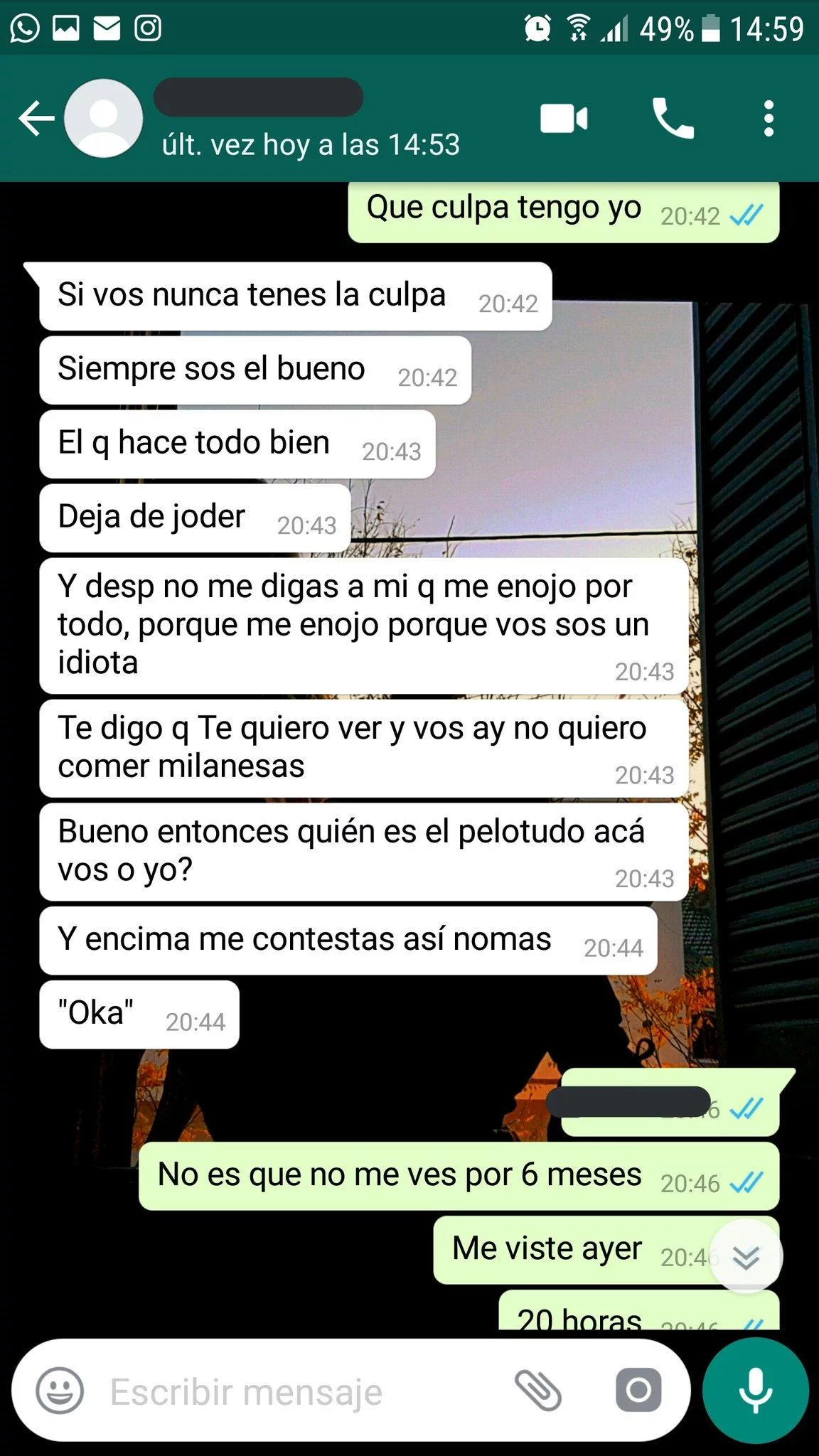819x1456 pixels.
Task: Attach a file with the paperclip
Action: (x=538, y=1391)
